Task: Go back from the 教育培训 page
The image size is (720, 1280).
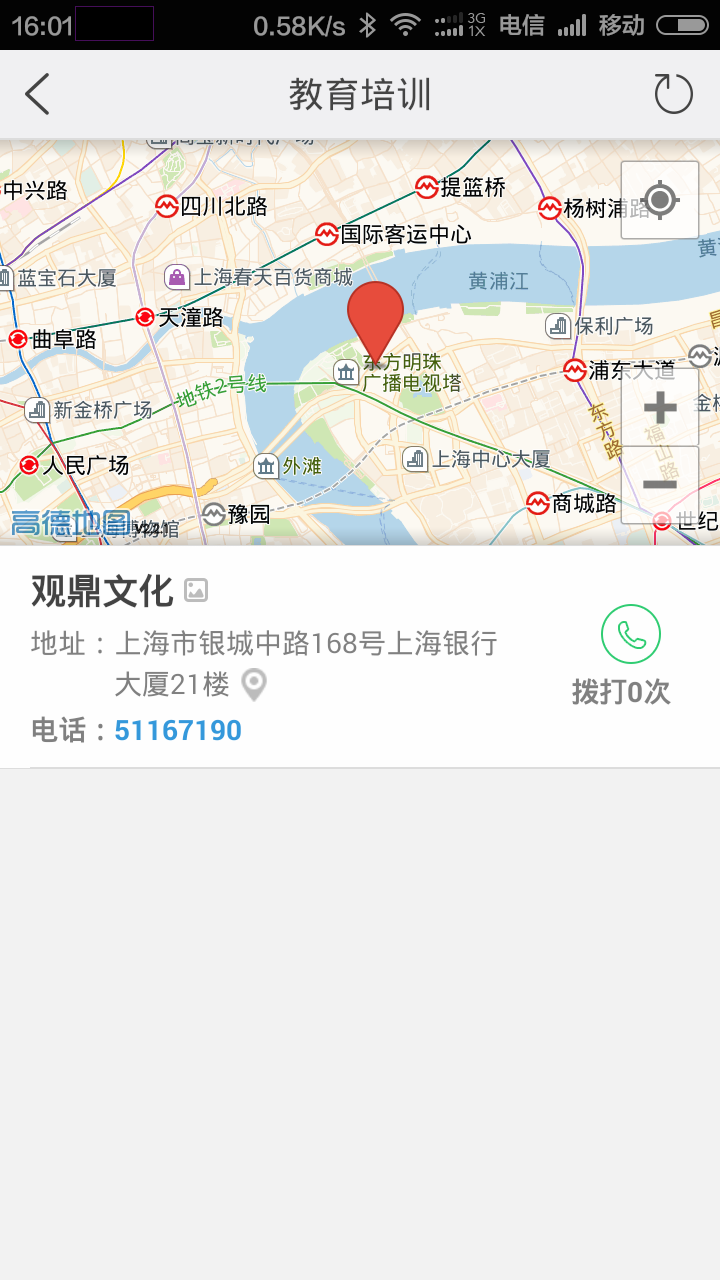Action: click(38, 95)
